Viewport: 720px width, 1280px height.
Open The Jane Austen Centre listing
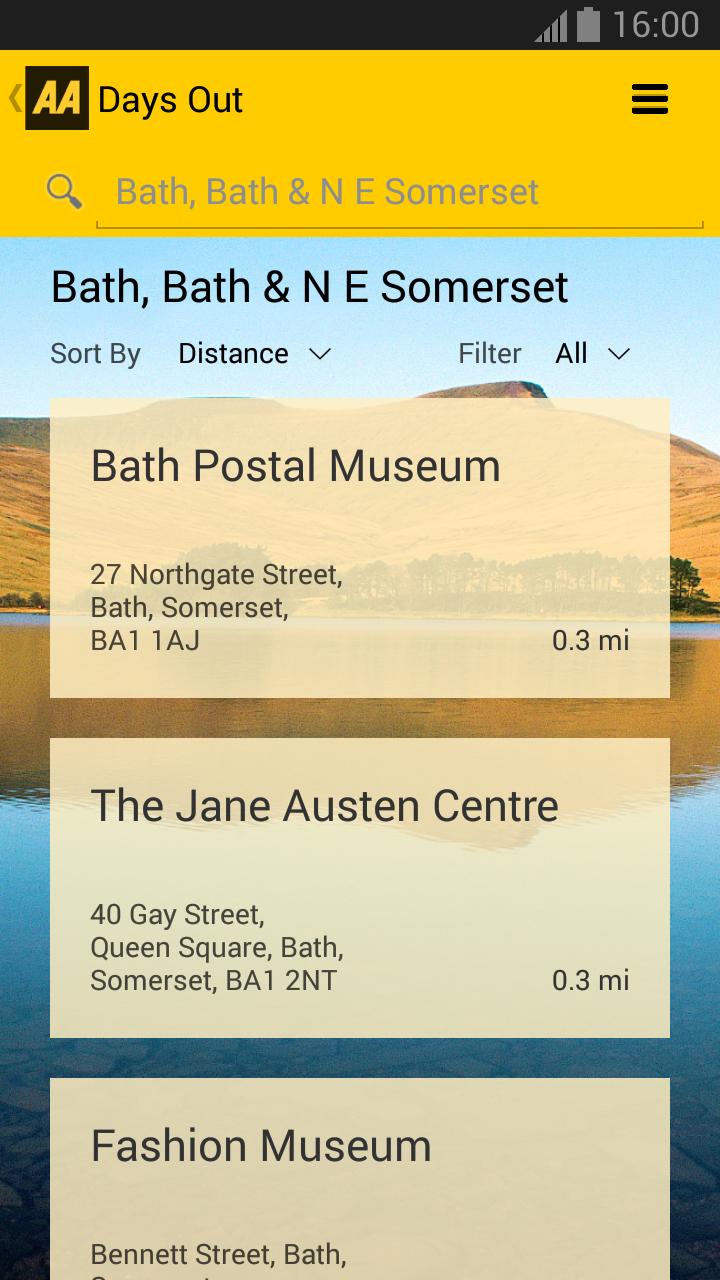pyautogui.click(x=360, y=885)
